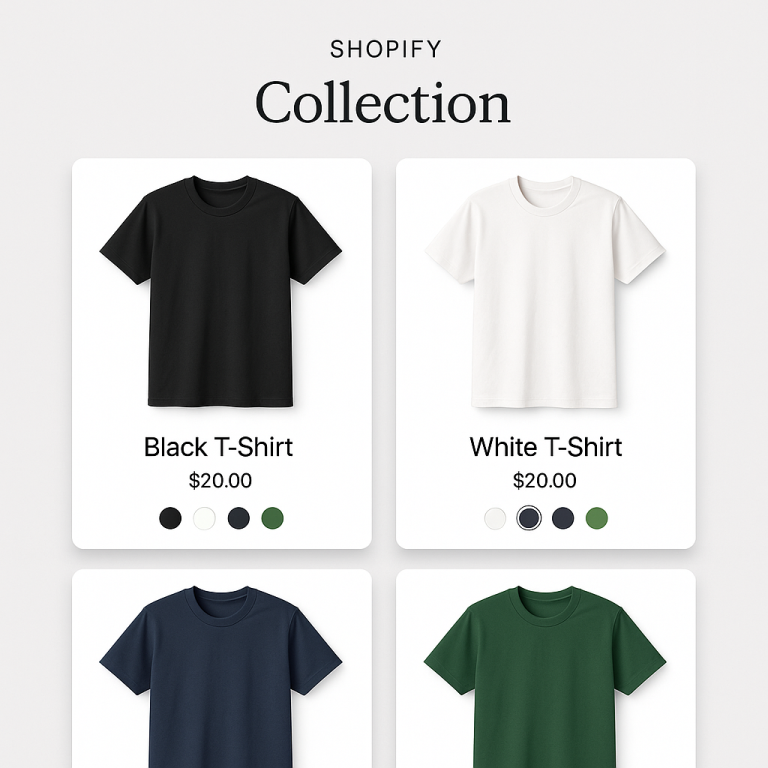The image size is (768, 768).
Task: Tap the outlined dark swatch under White T-Shirt
Action: [x=529, y=518]
